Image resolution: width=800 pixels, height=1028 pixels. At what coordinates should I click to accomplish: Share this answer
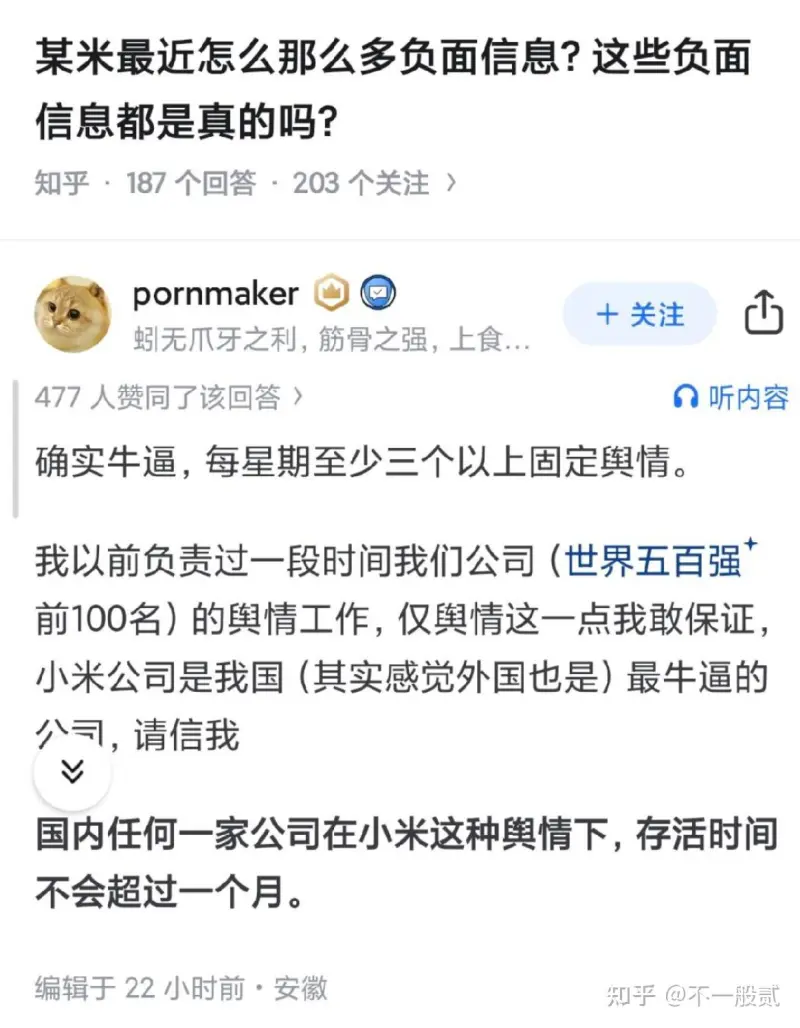764,314
